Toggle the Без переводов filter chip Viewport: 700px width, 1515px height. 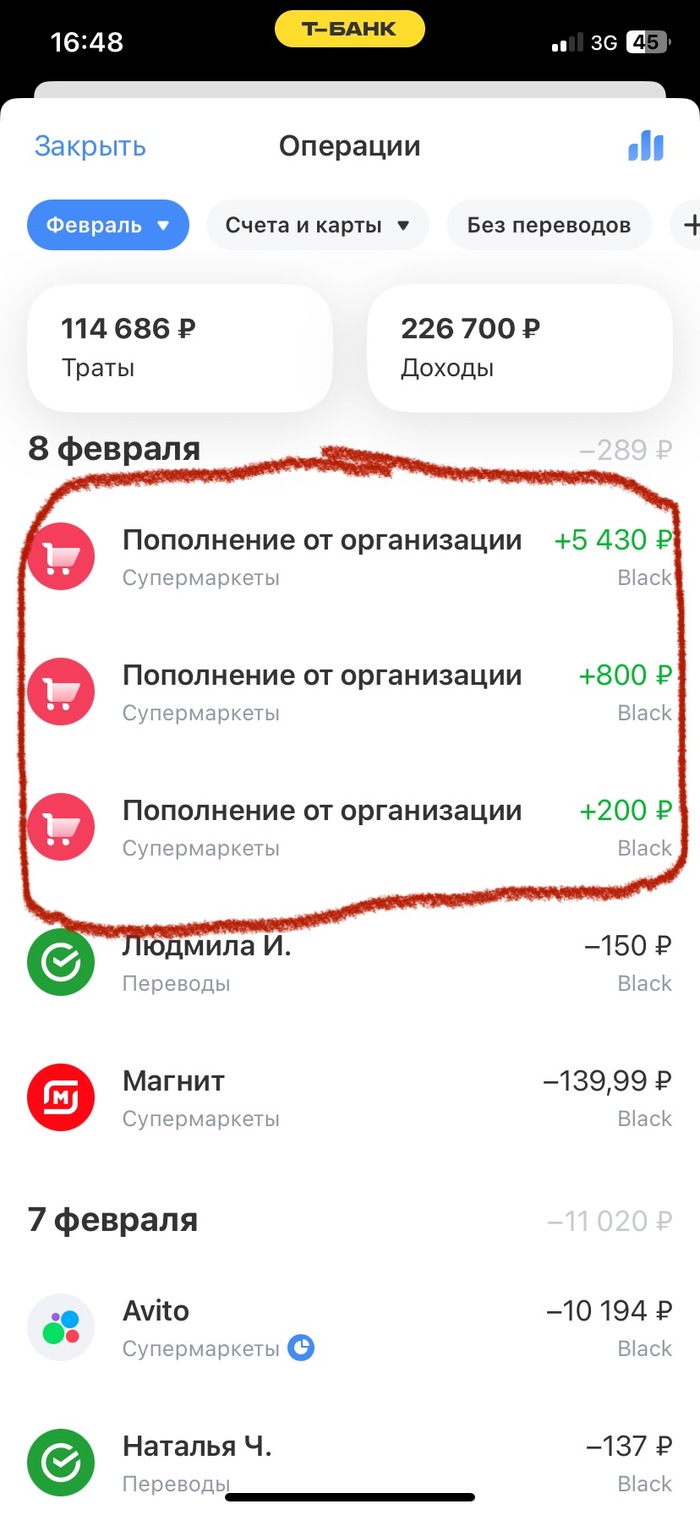point(549,225)
